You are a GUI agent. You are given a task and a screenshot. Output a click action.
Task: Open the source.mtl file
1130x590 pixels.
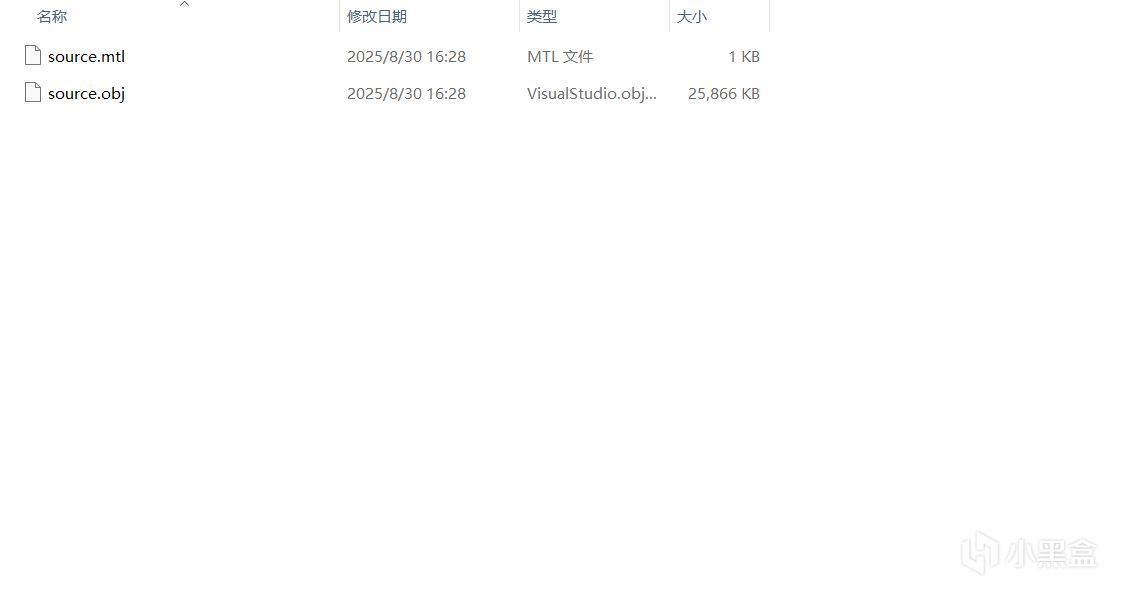[86, 57]
